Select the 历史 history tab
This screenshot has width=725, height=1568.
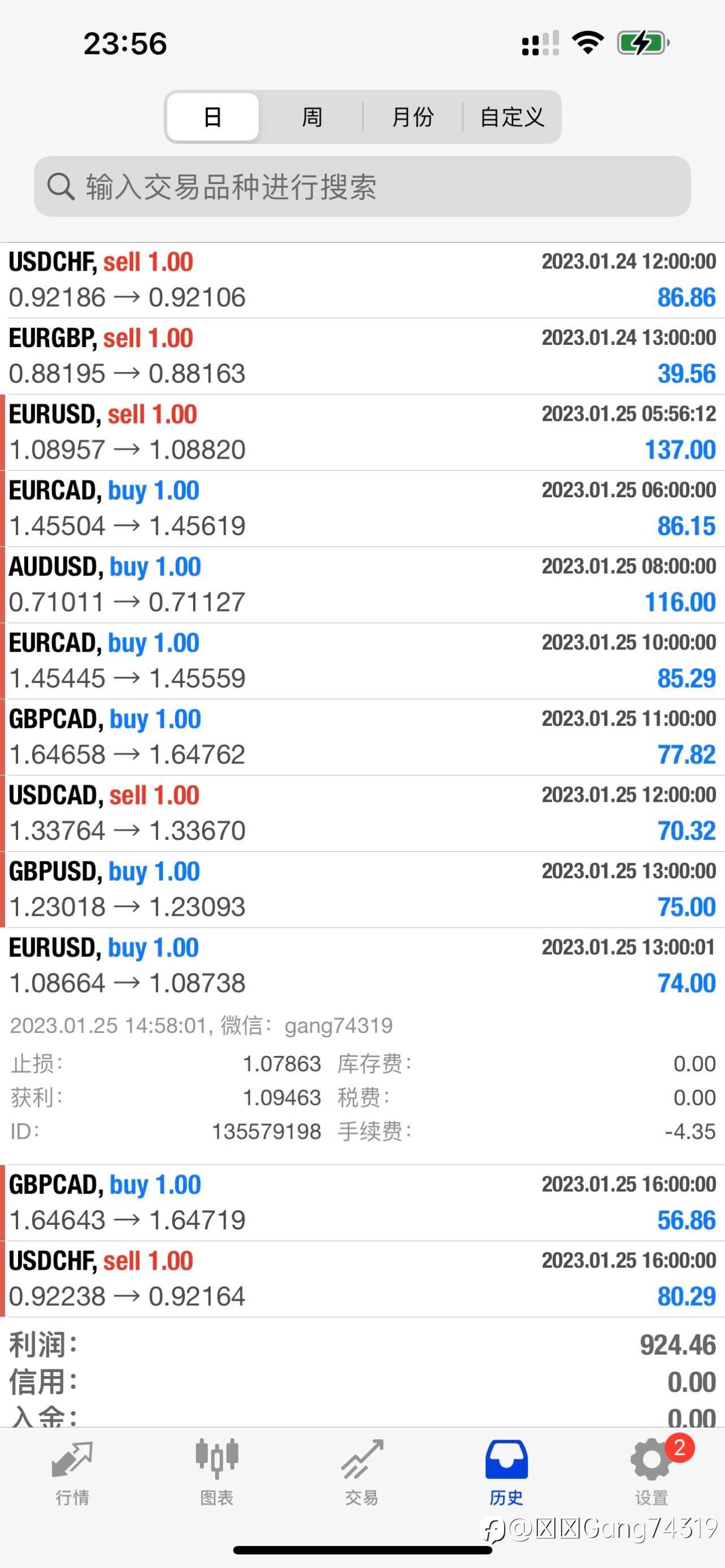[506, 1472]
